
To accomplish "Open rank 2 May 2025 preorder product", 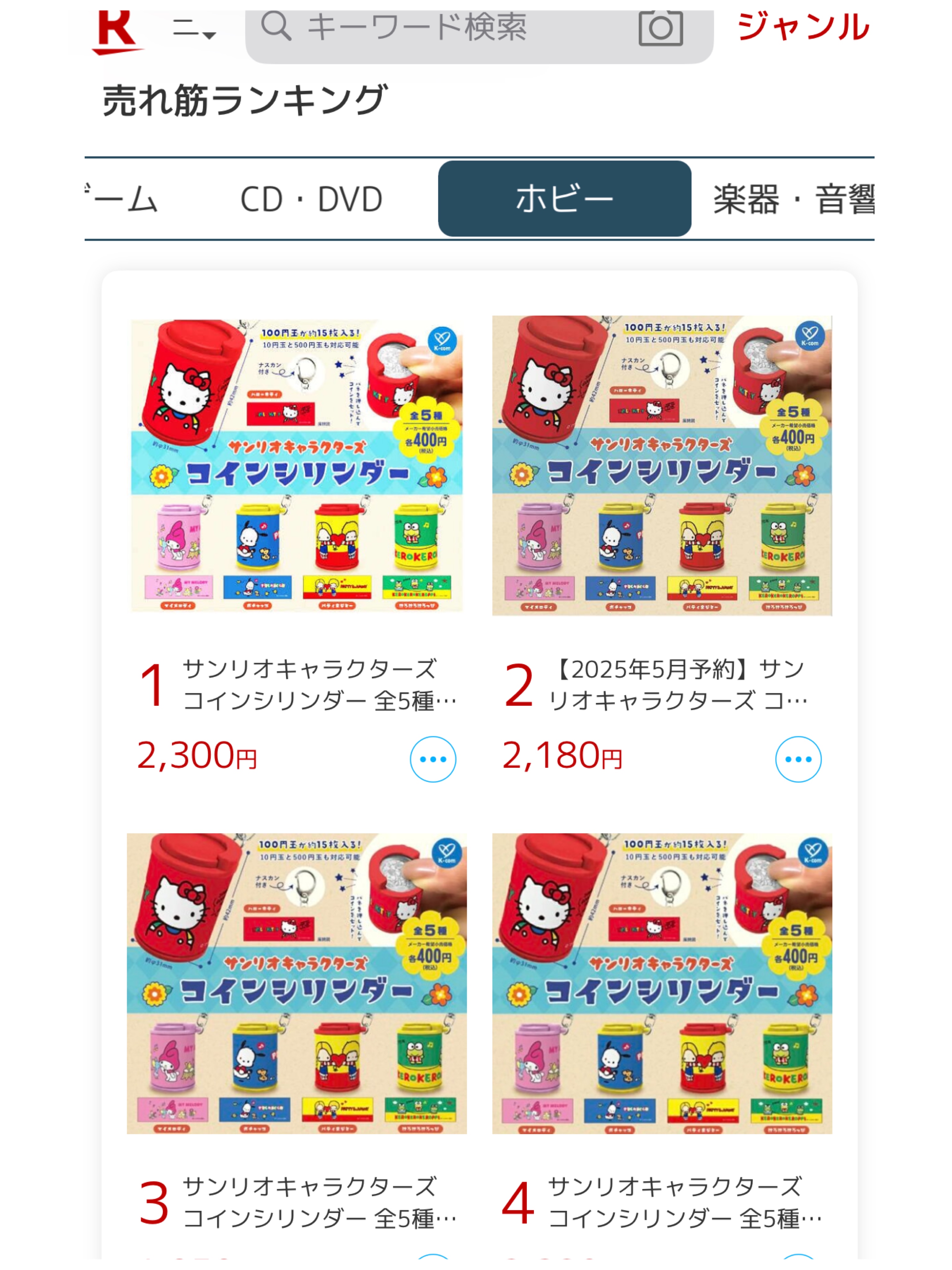I will tap(662, 466).
